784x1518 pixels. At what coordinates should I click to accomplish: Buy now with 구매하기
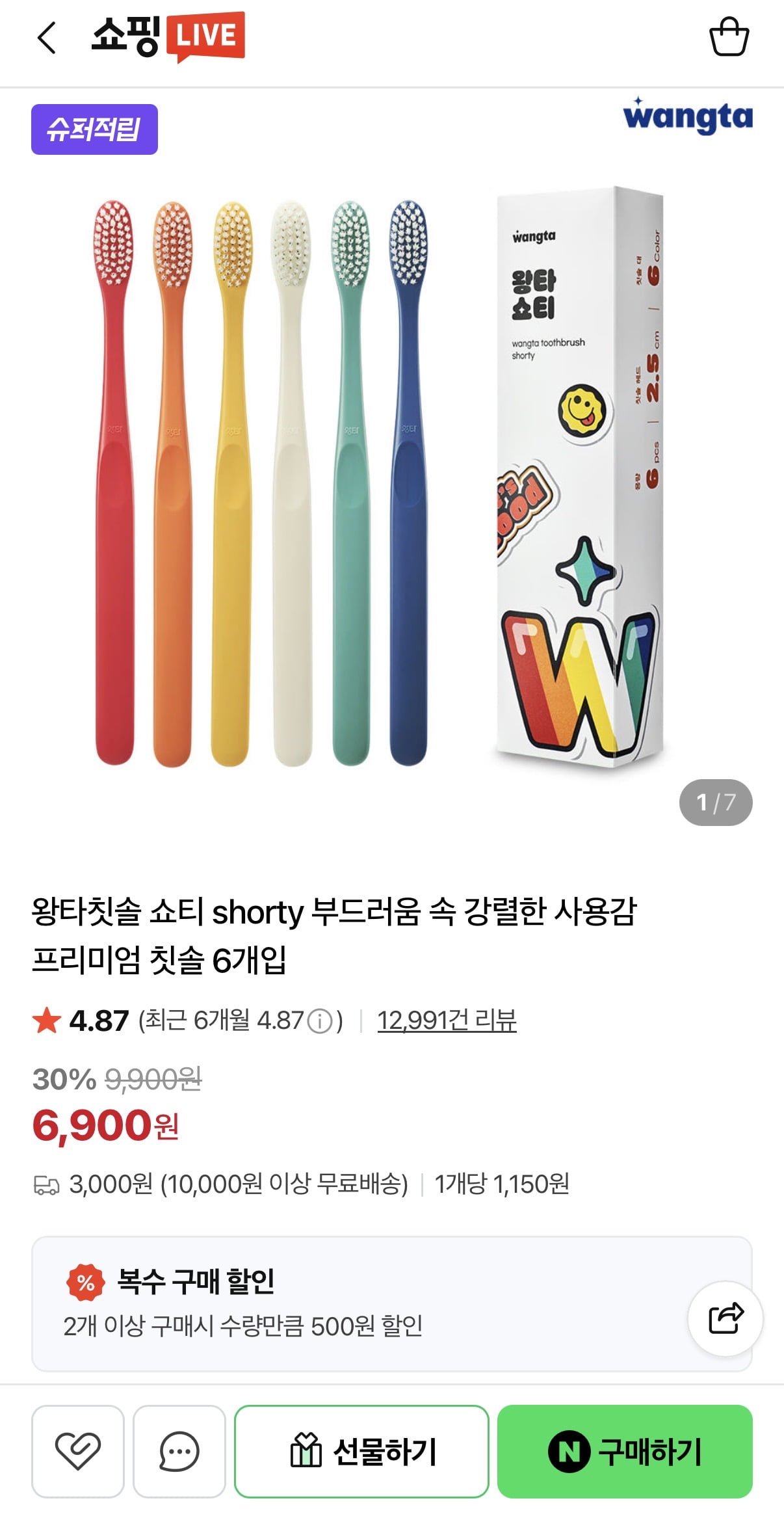coord(625,1451)
